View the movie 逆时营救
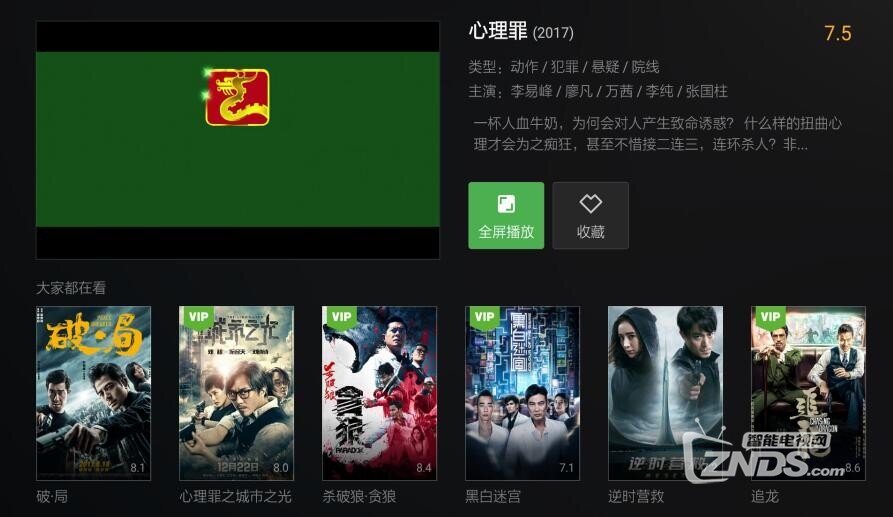Viewport: 893px width, 517px height. pos(665,393)
